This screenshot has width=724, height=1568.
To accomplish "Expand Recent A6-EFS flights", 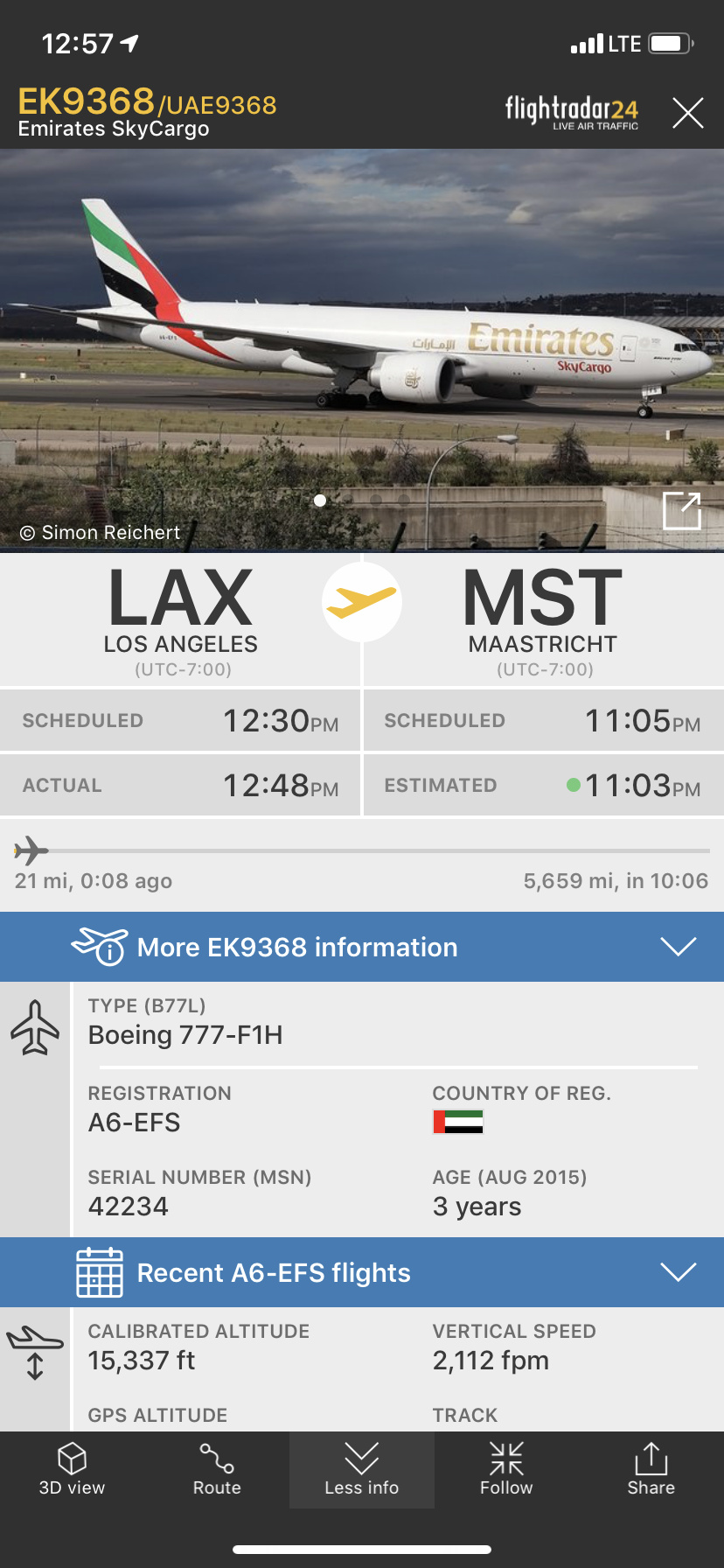I will point(362,1272).
